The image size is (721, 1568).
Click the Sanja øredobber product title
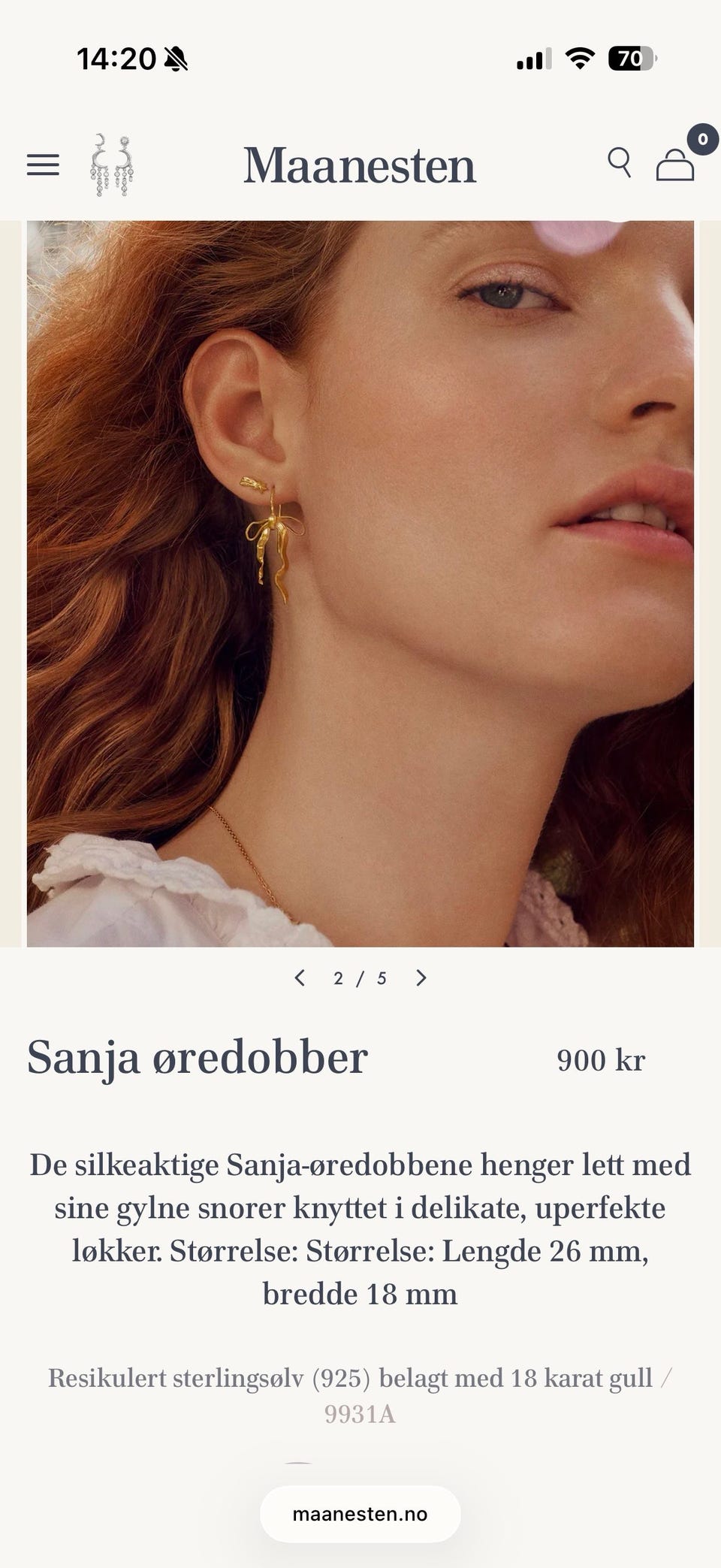197,1059
